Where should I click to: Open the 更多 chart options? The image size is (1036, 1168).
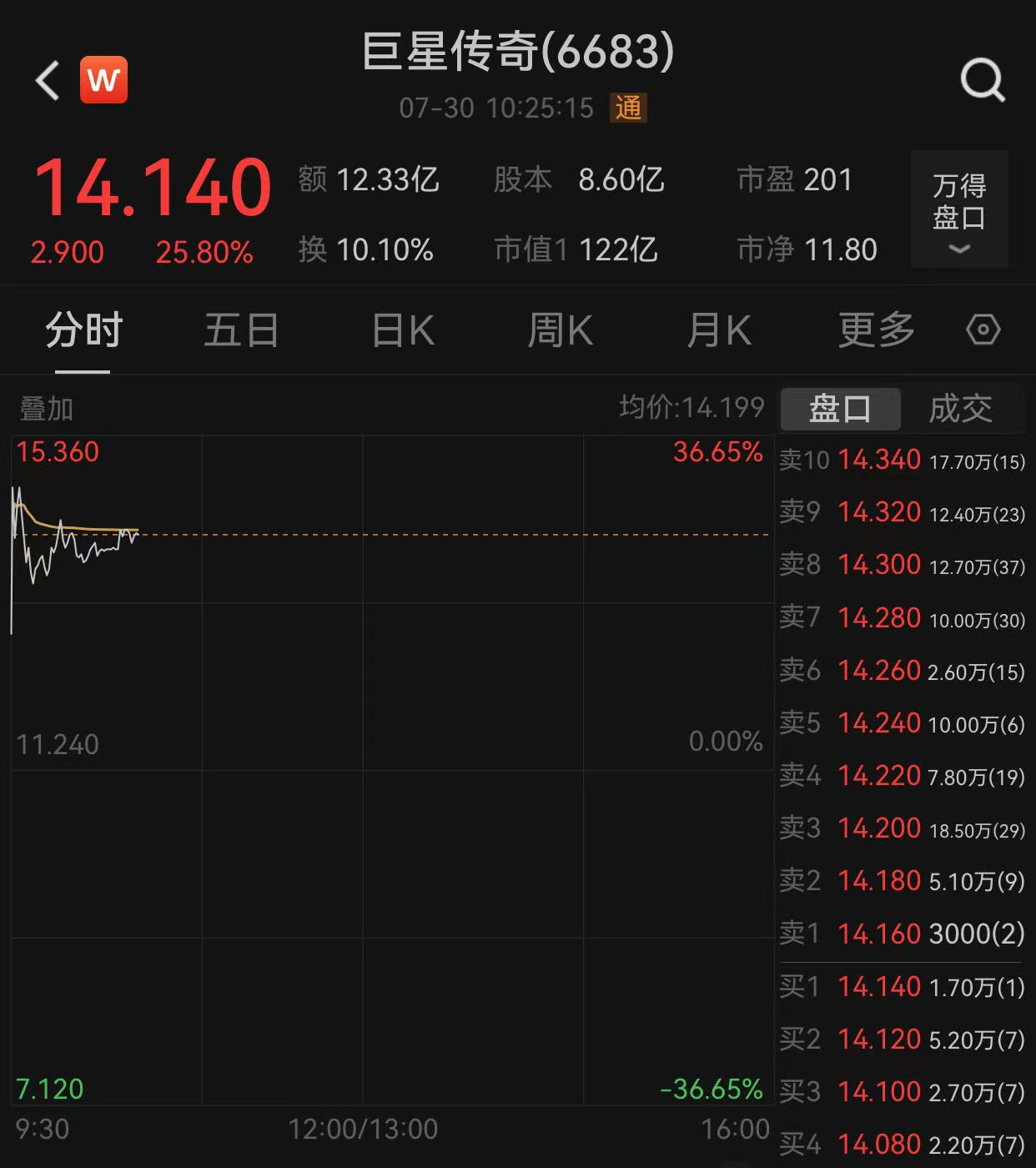point(876,330)
